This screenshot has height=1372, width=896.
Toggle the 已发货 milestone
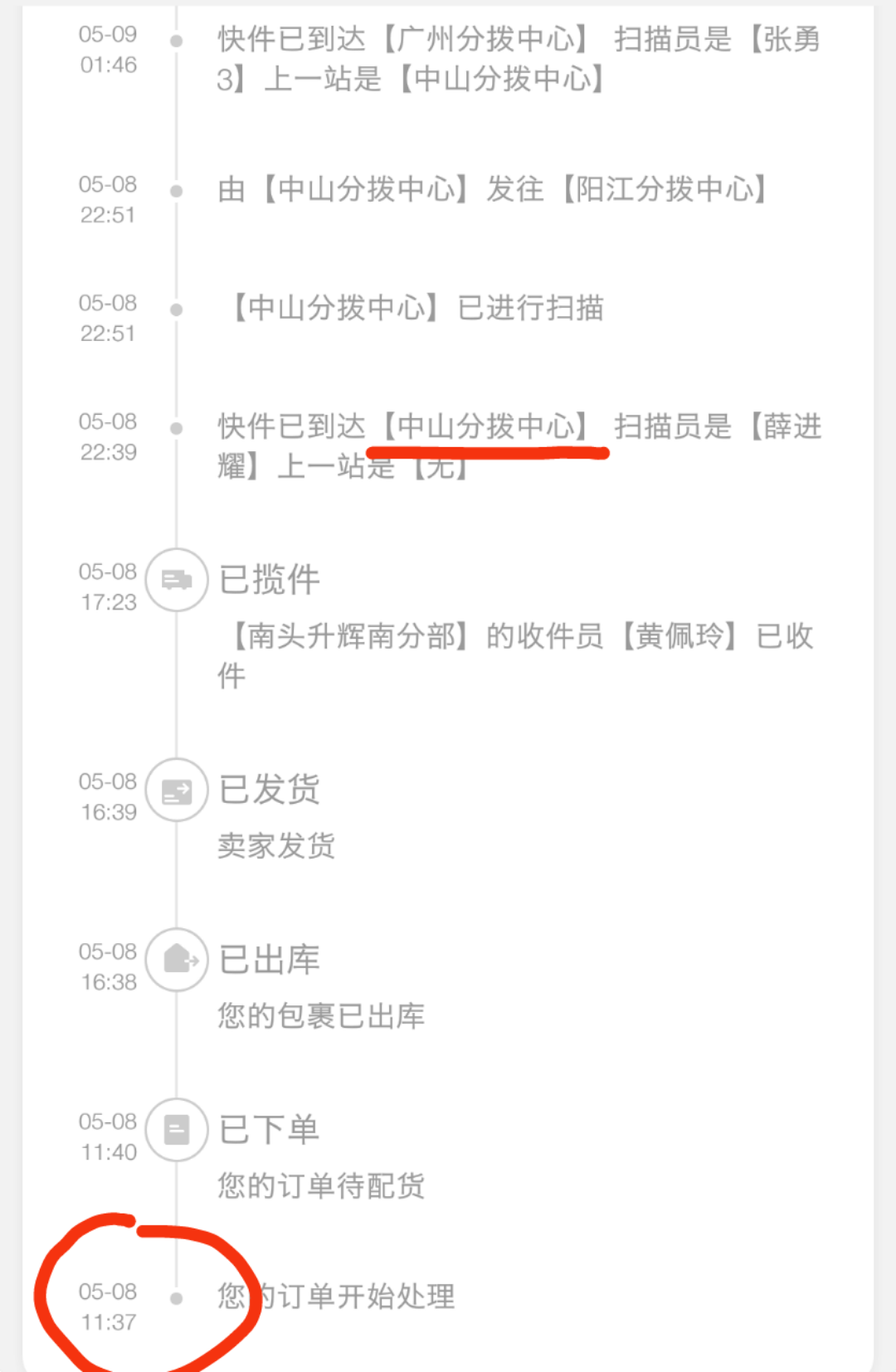[267, 790]
